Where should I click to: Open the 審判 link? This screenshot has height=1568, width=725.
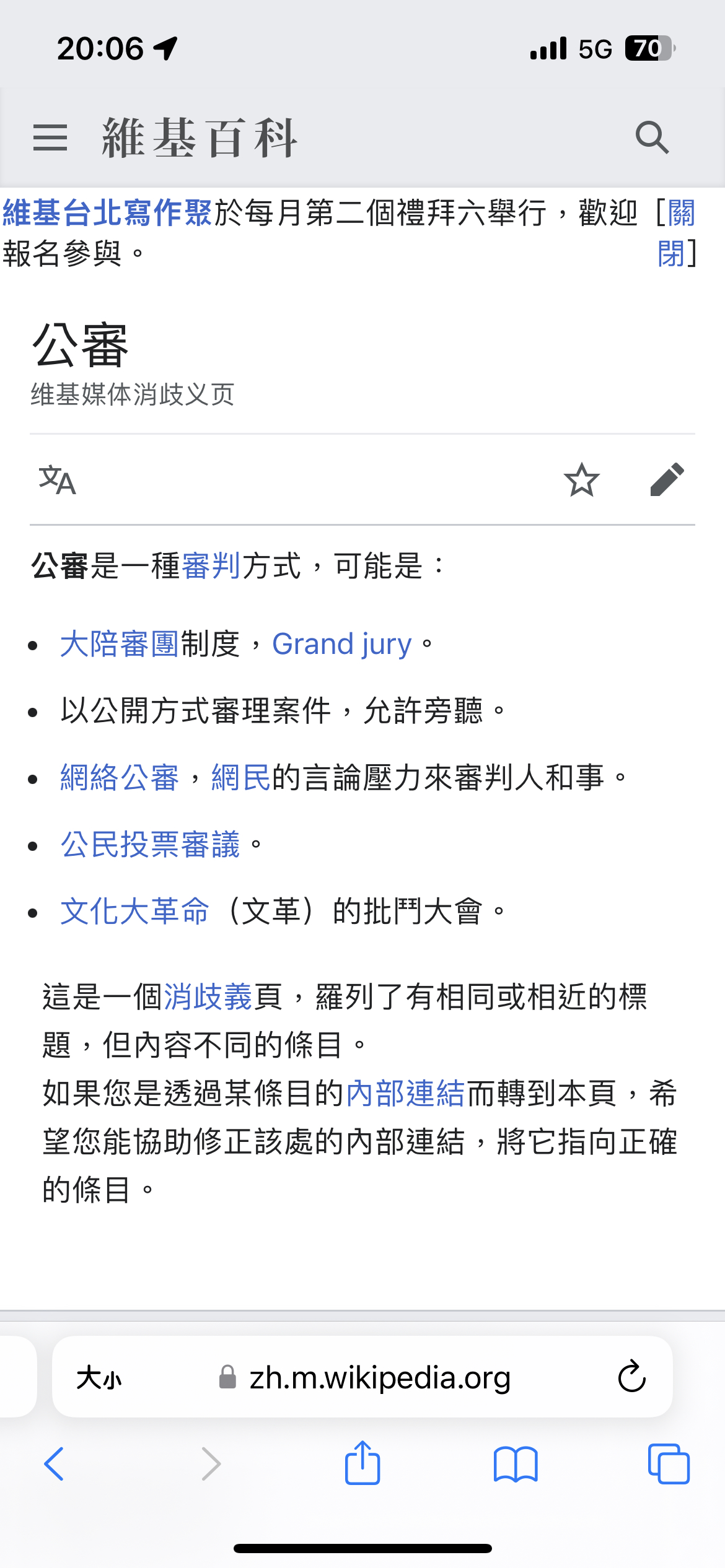(211, 566)
